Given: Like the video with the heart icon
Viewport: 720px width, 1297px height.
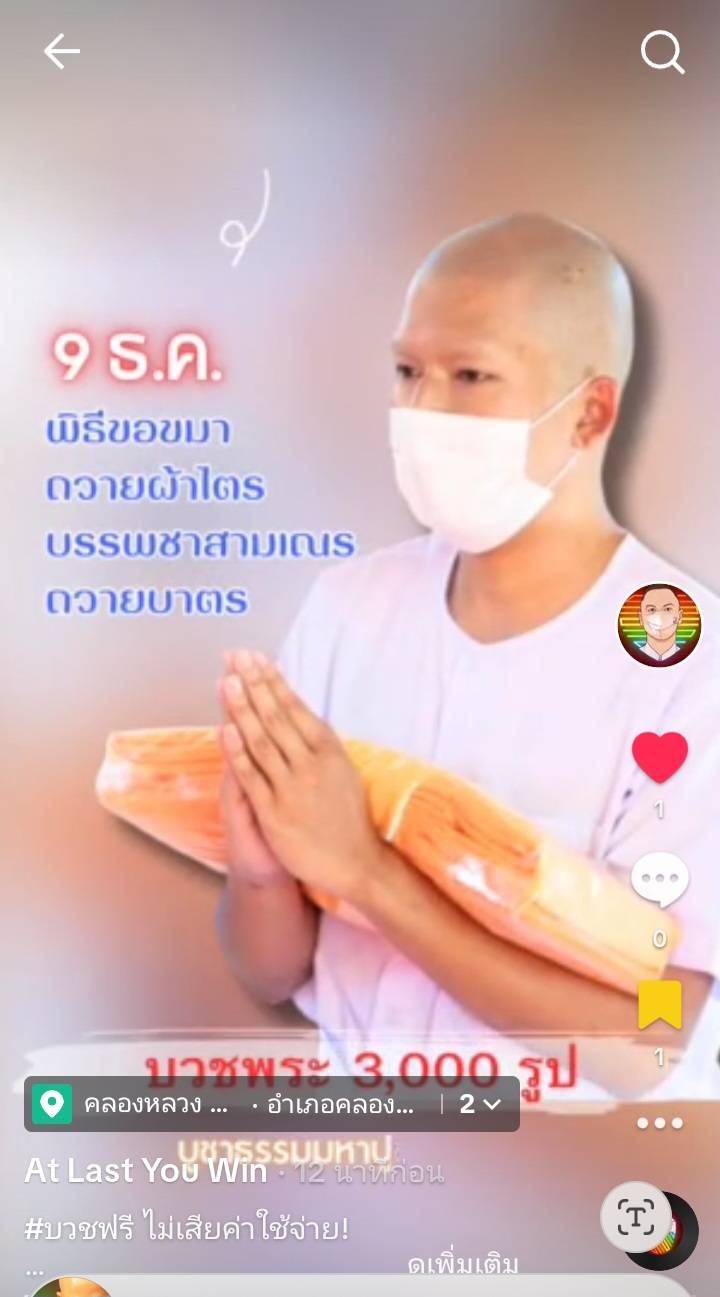Looking at the screenshot, I should coord(660,757).
